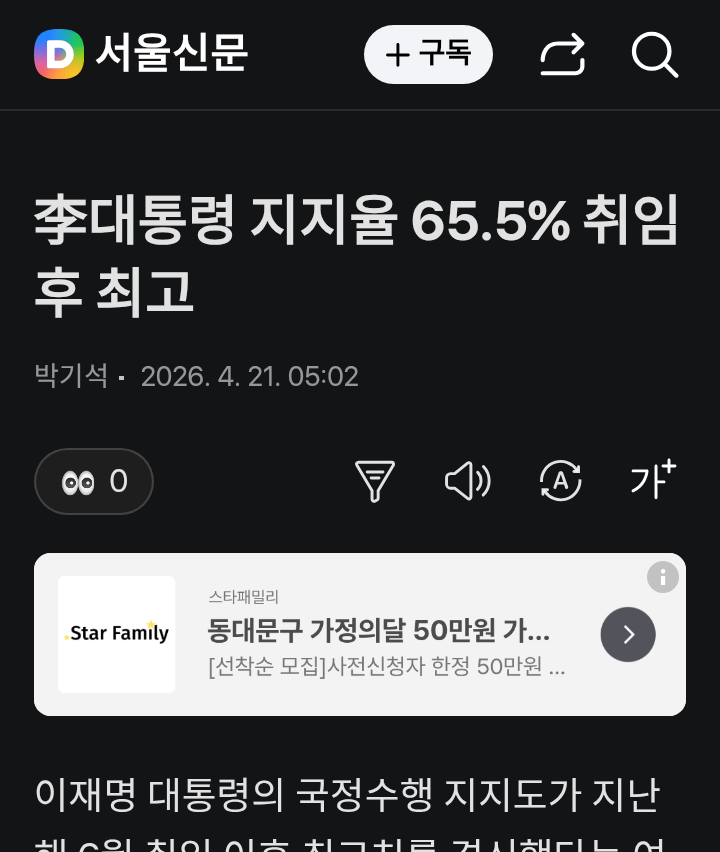Subscribe with the 구독 button

pyautogui.click(x=428, y=55)
